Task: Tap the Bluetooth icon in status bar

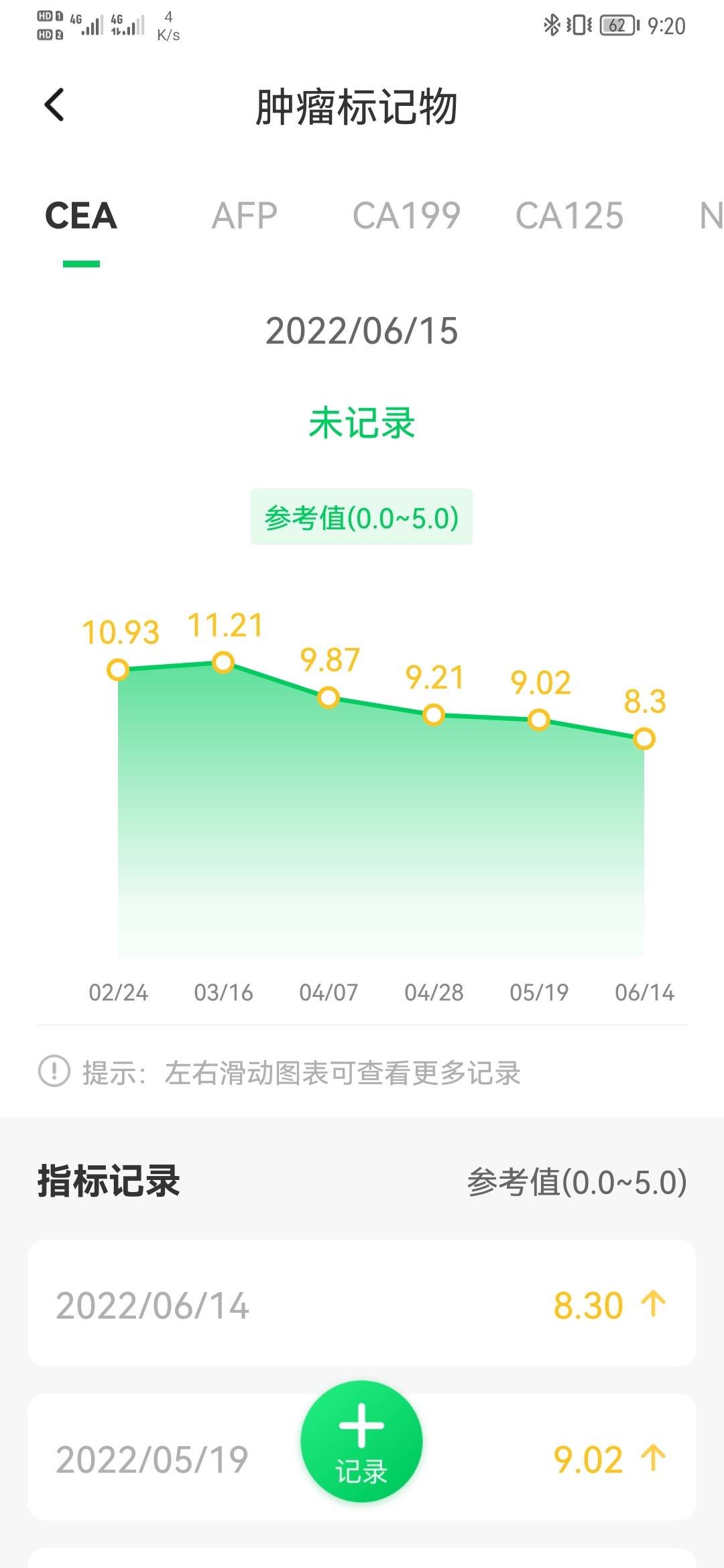Action: coord(551,24)
